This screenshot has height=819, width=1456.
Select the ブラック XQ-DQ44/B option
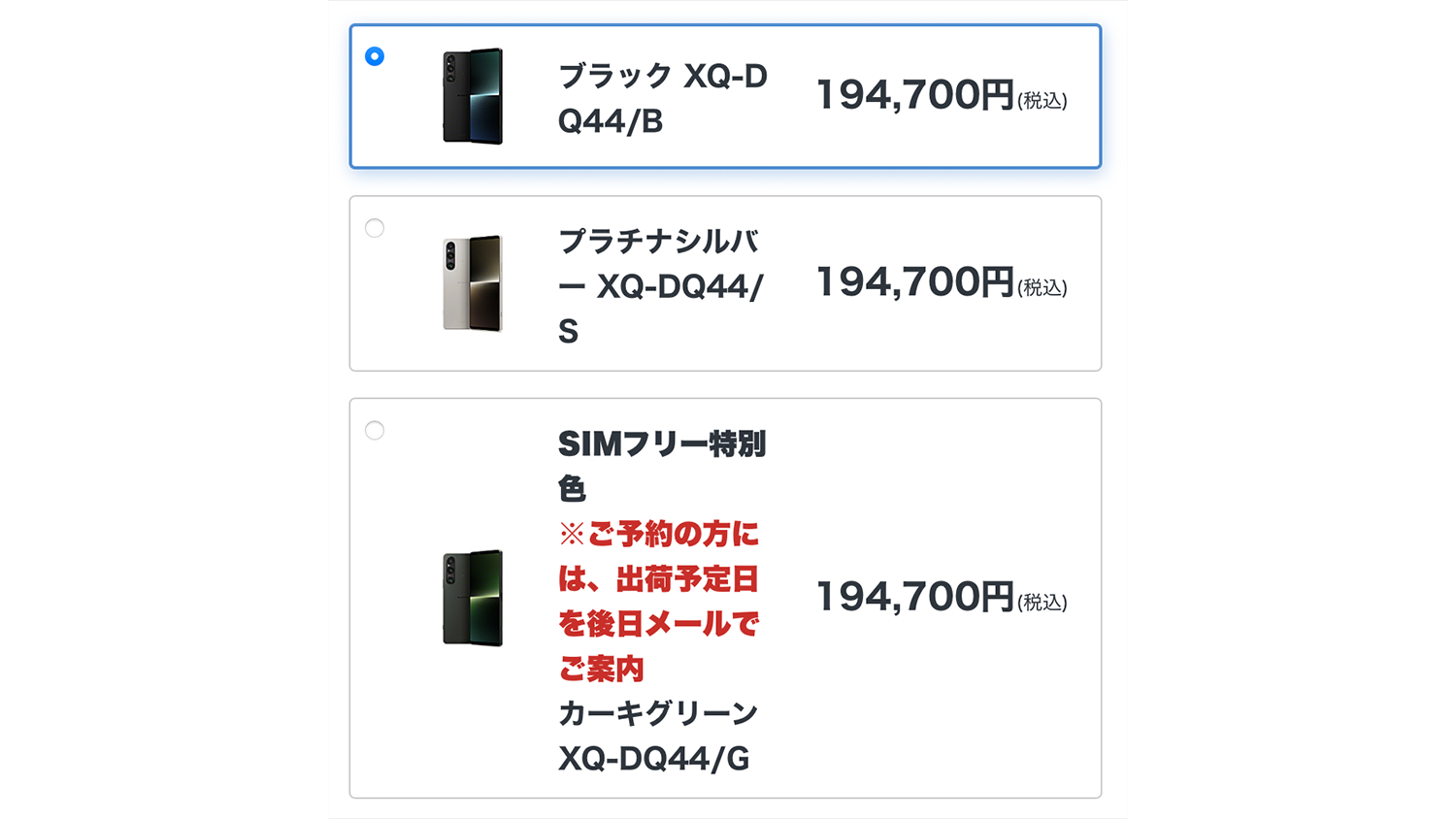375,56
